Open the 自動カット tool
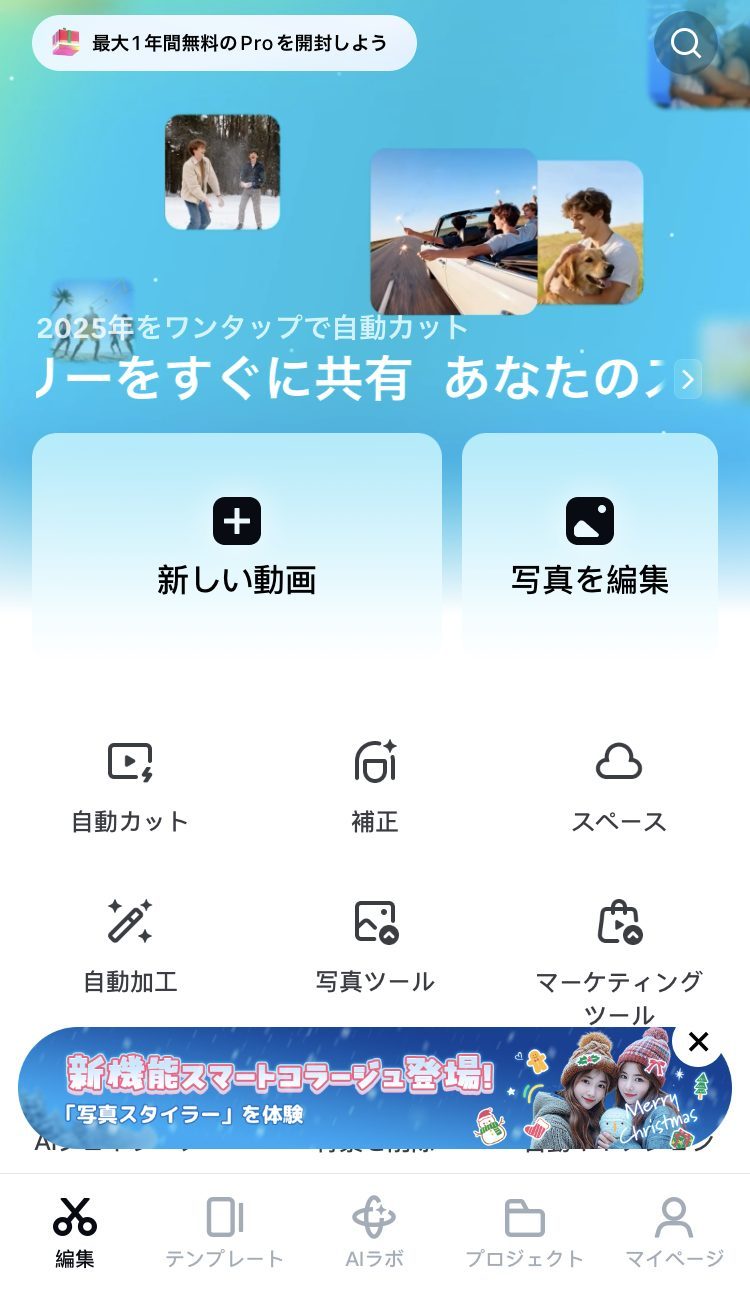 [130, 786]
